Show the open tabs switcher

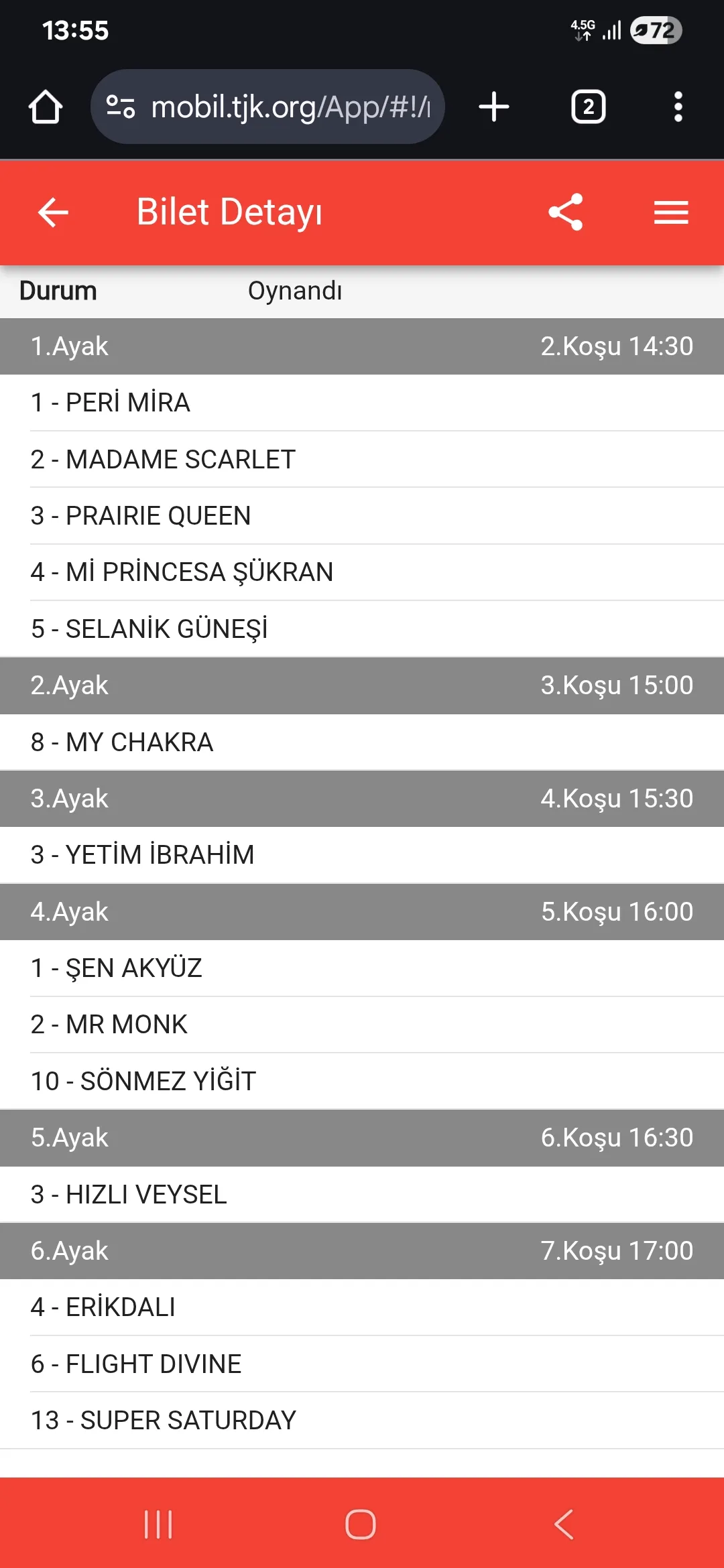[588, 107]
